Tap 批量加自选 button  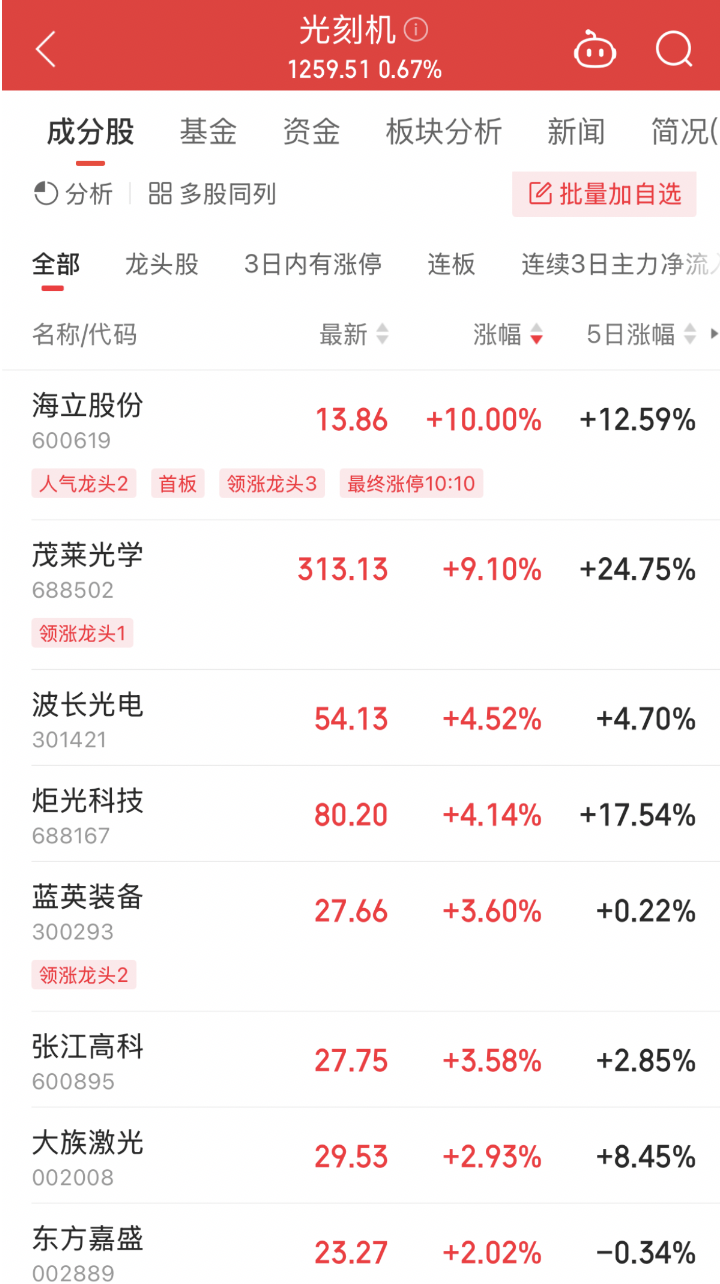604,194
